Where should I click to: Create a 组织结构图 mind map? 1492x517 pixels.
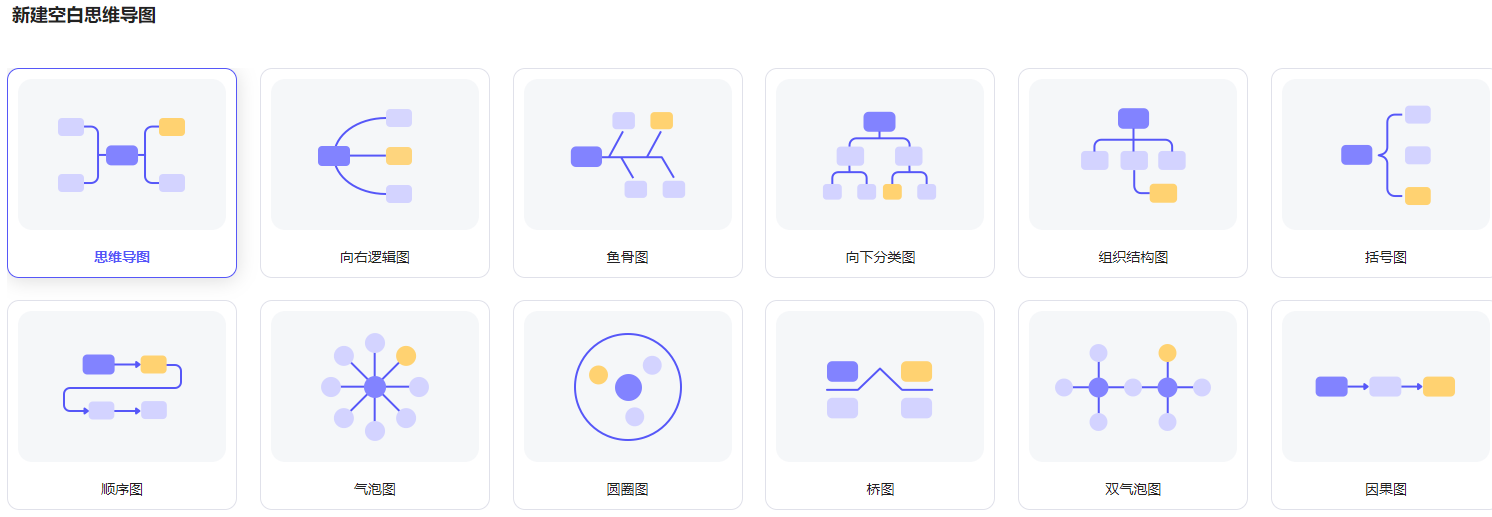coord(1133,172)
